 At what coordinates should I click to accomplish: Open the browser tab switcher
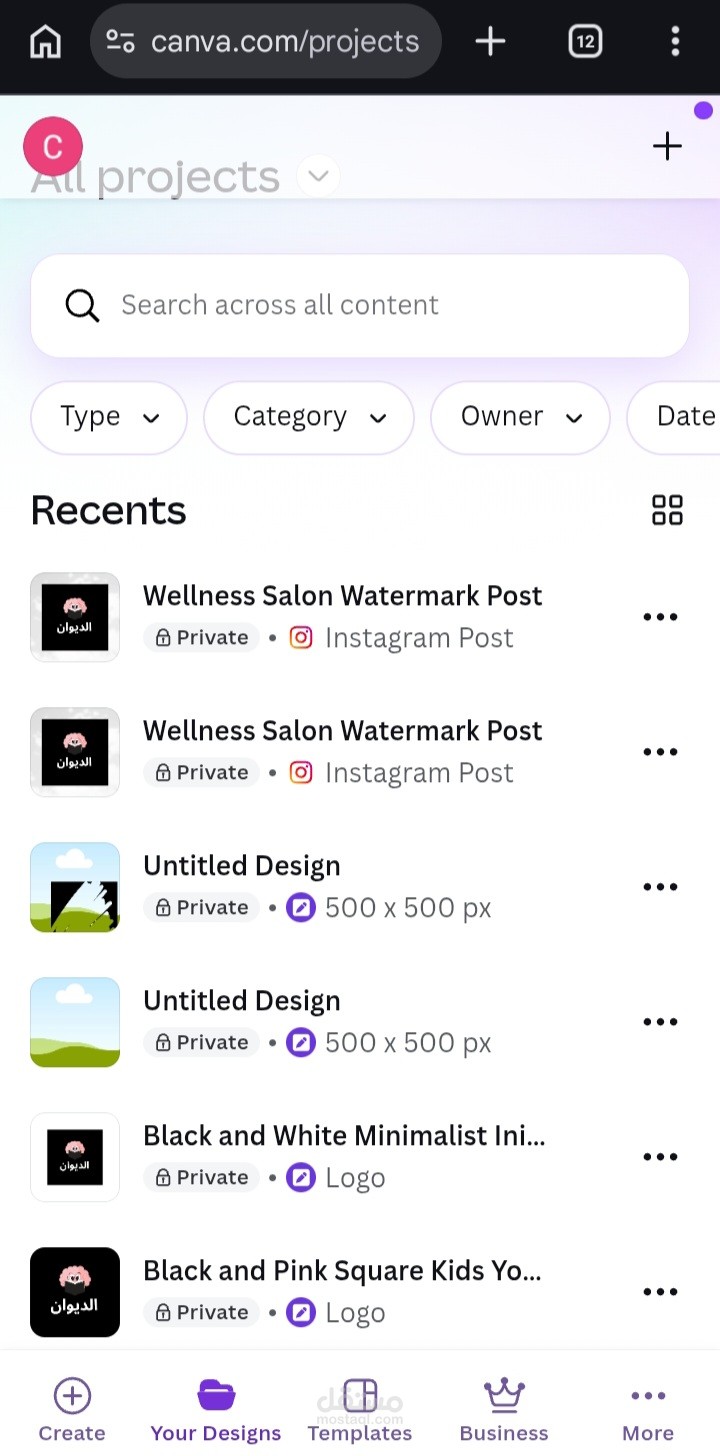(585, 41)
